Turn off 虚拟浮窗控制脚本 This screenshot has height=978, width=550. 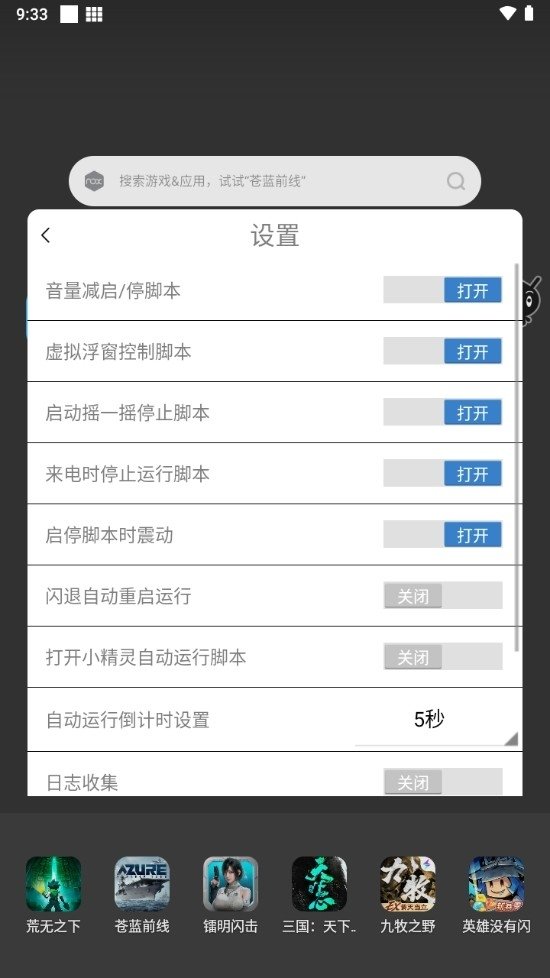click(x=443, y=352)
